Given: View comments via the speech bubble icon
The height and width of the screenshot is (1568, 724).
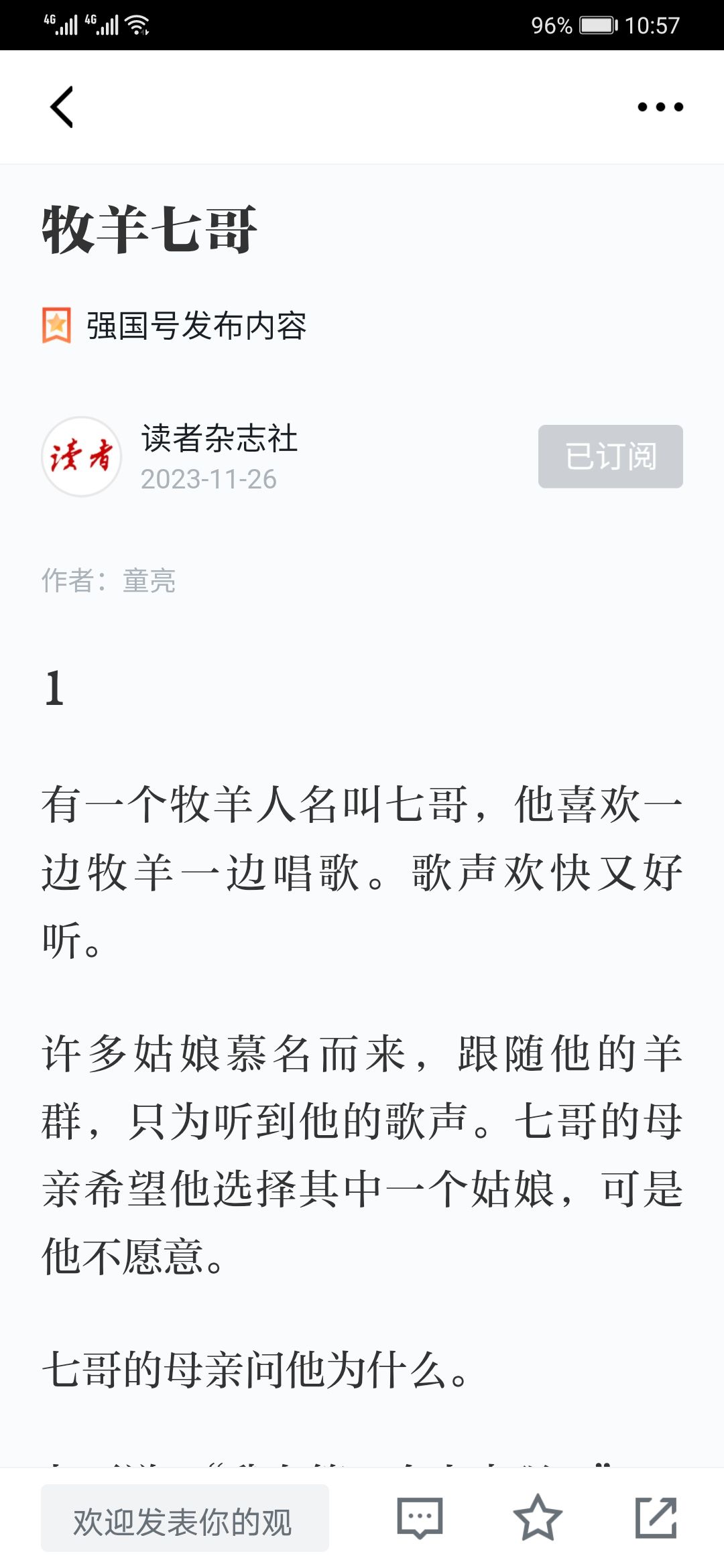Looking at the screenshot, I should click(420, 1518).
